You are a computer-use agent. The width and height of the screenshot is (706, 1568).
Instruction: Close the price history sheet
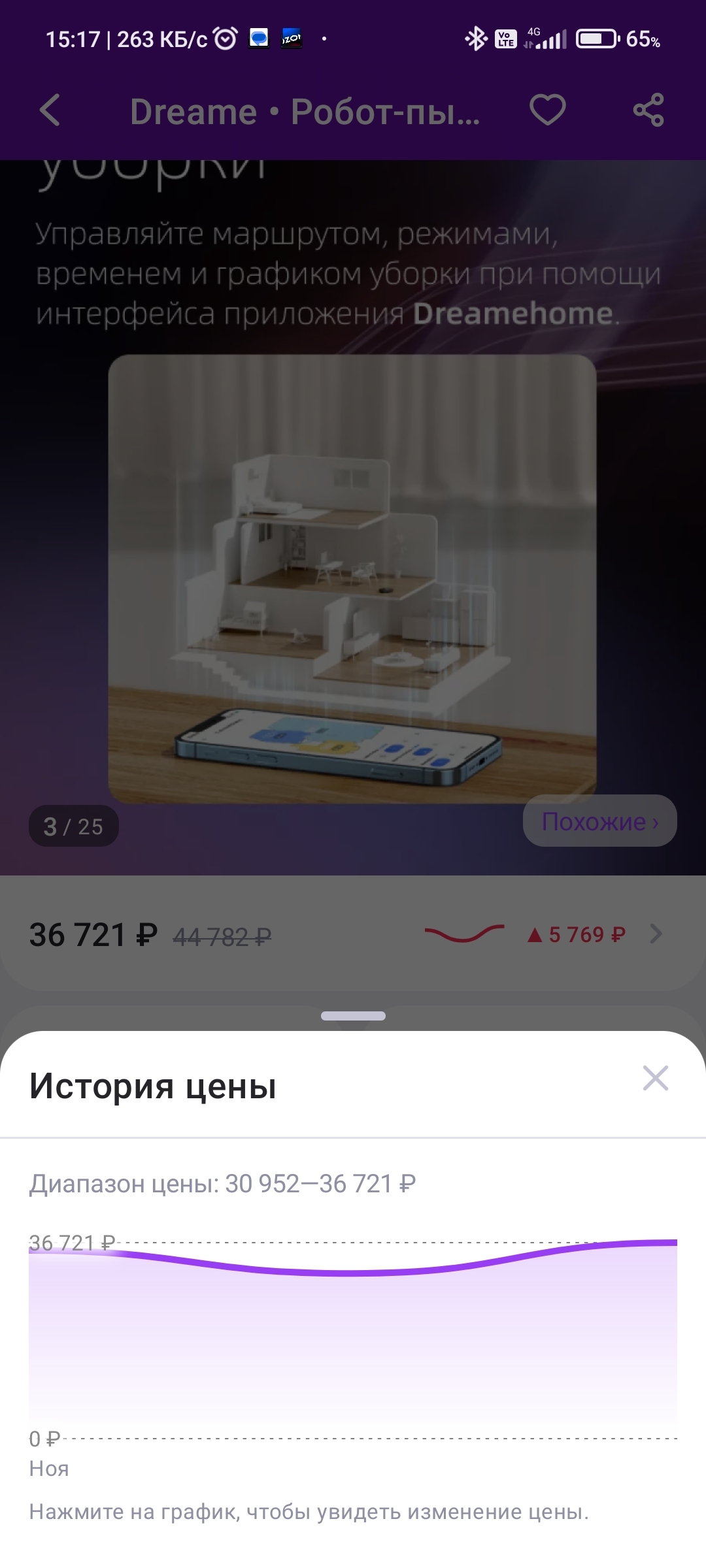click(655, 1078)
